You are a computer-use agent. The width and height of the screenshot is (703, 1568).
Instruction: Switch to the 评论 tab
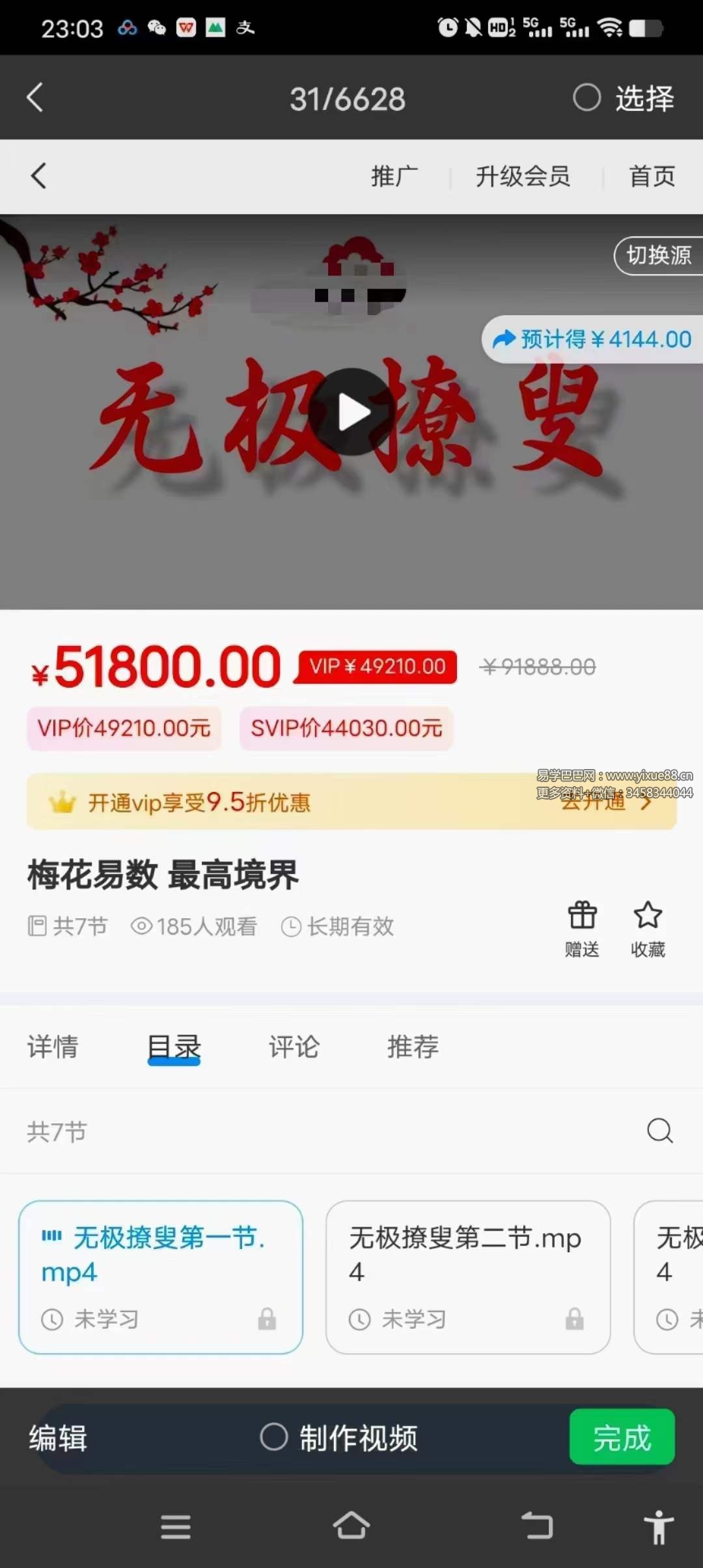pyautogui.click(x=293, y=1047)
